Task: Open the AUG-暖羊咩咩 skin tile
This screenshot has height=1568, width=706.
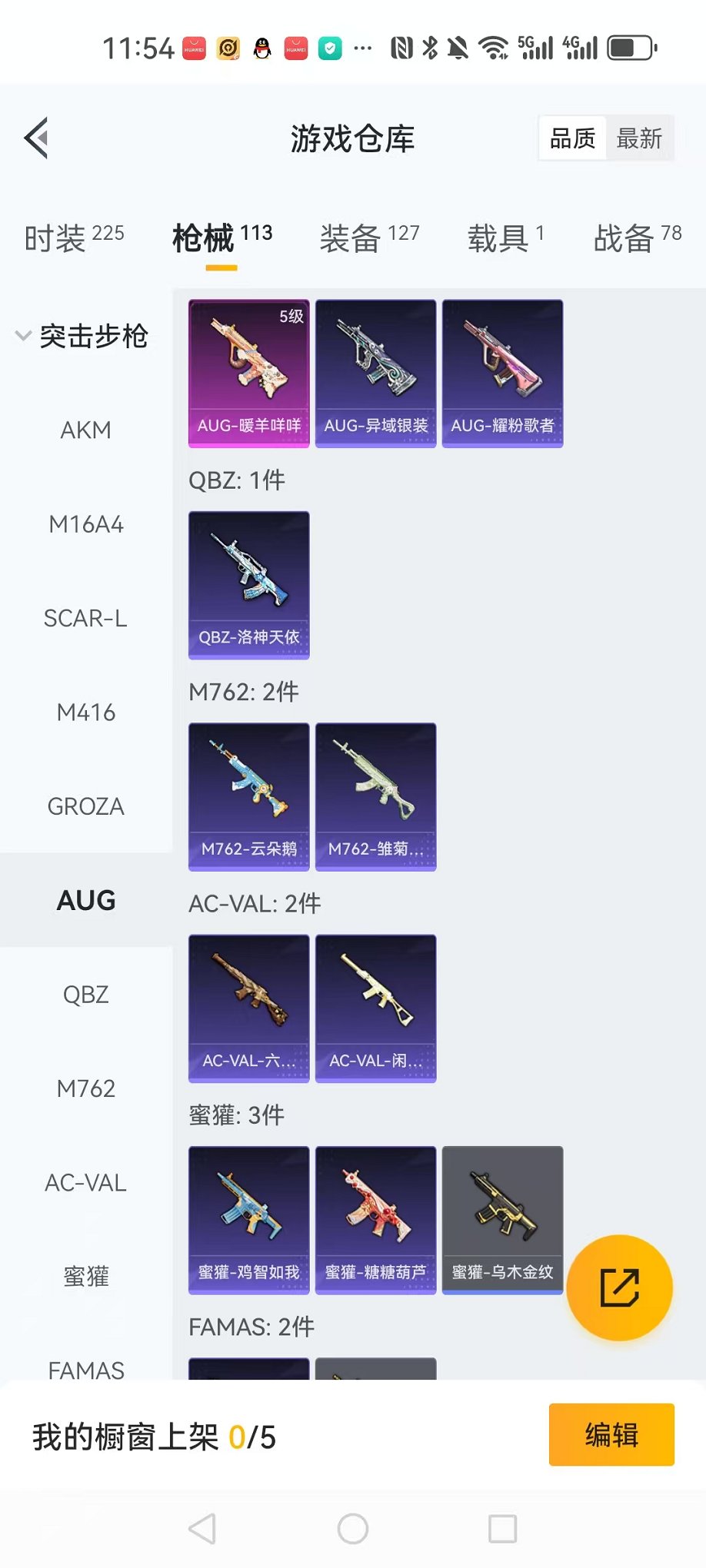Action: (248, 373)
